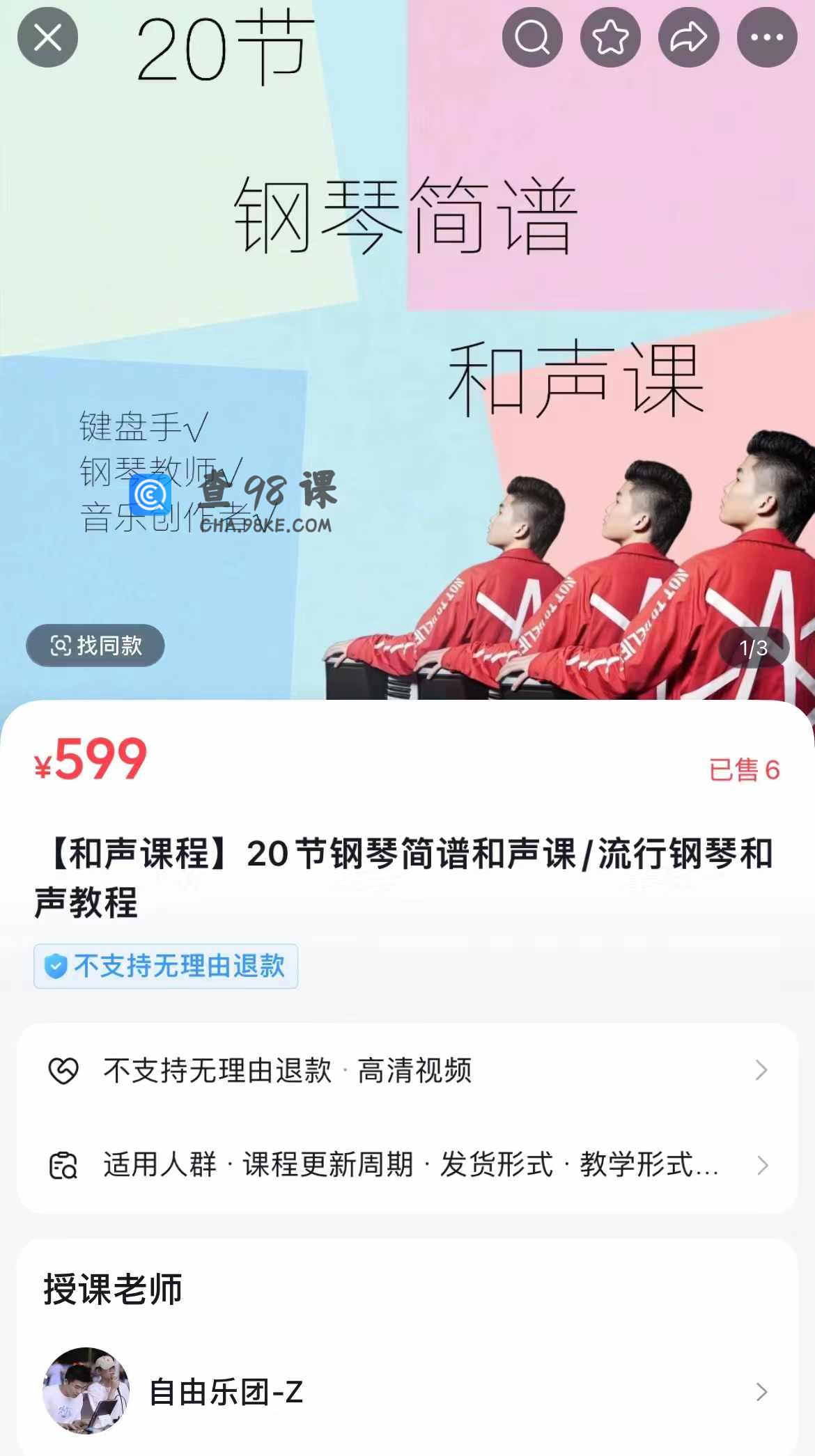Open the search icon

[x=532, y=38]
